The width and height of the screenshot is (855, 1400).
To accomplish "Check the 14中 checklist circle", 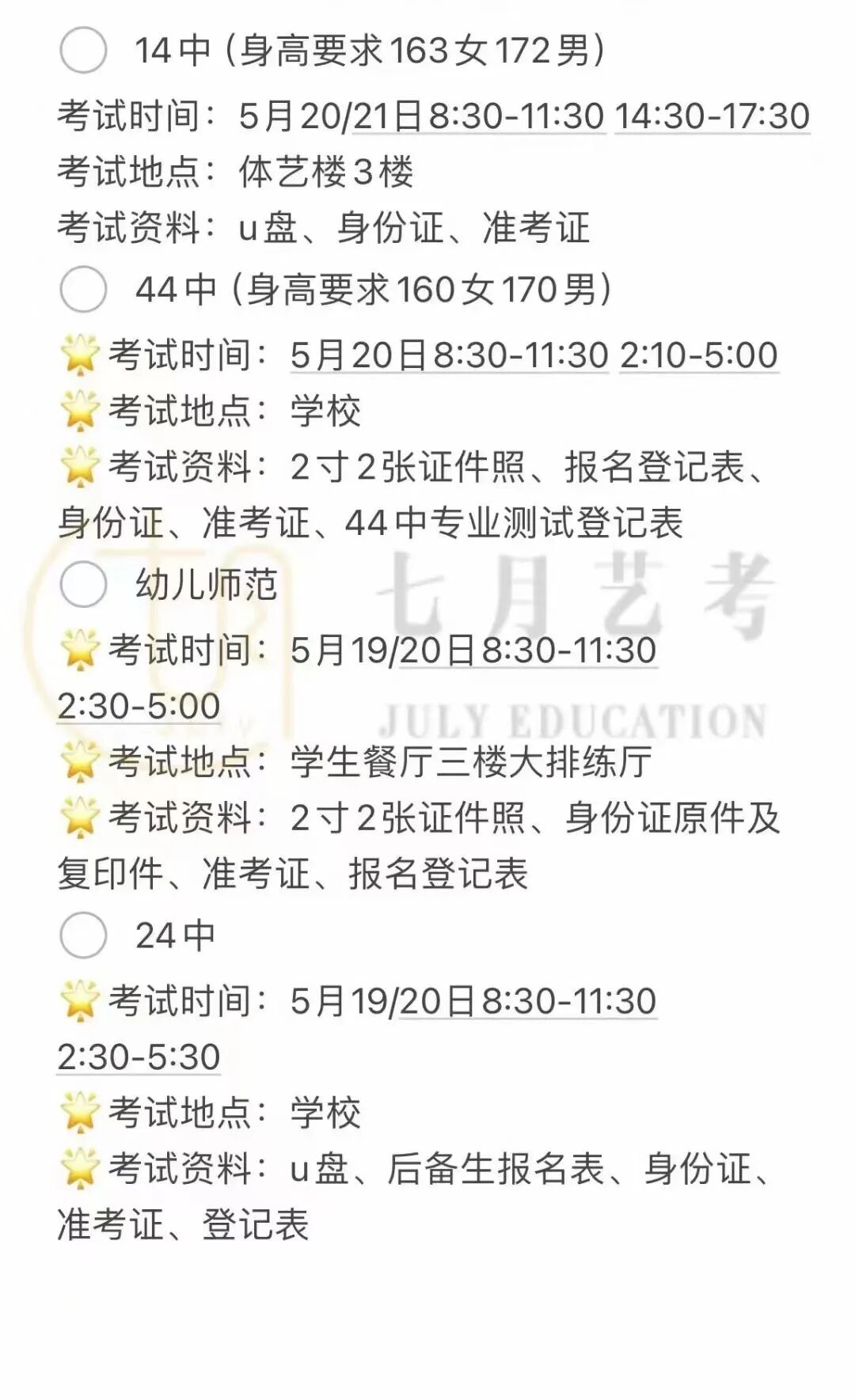I will tap(83, 50).
